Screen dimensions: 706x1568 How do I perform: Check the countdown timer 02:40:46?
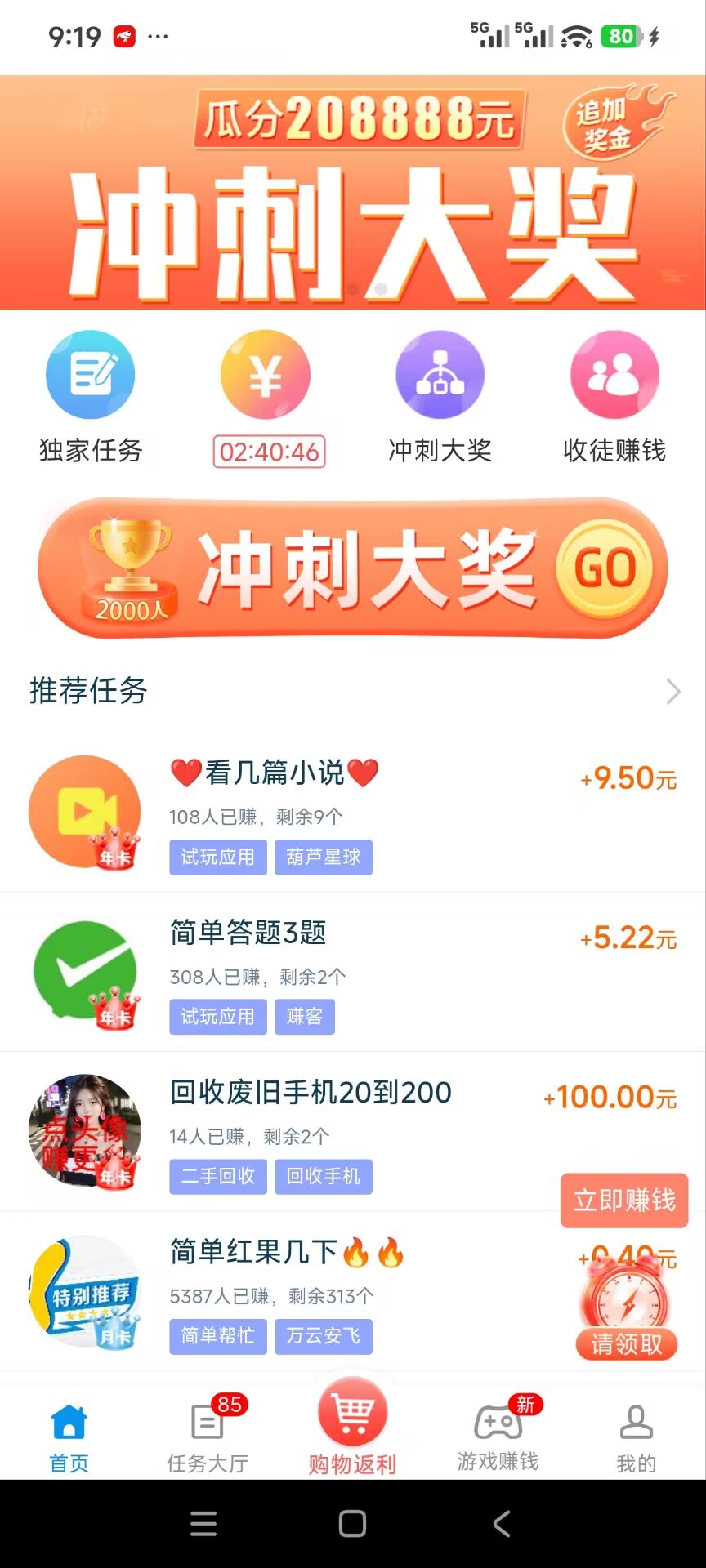tap(269, 449)
